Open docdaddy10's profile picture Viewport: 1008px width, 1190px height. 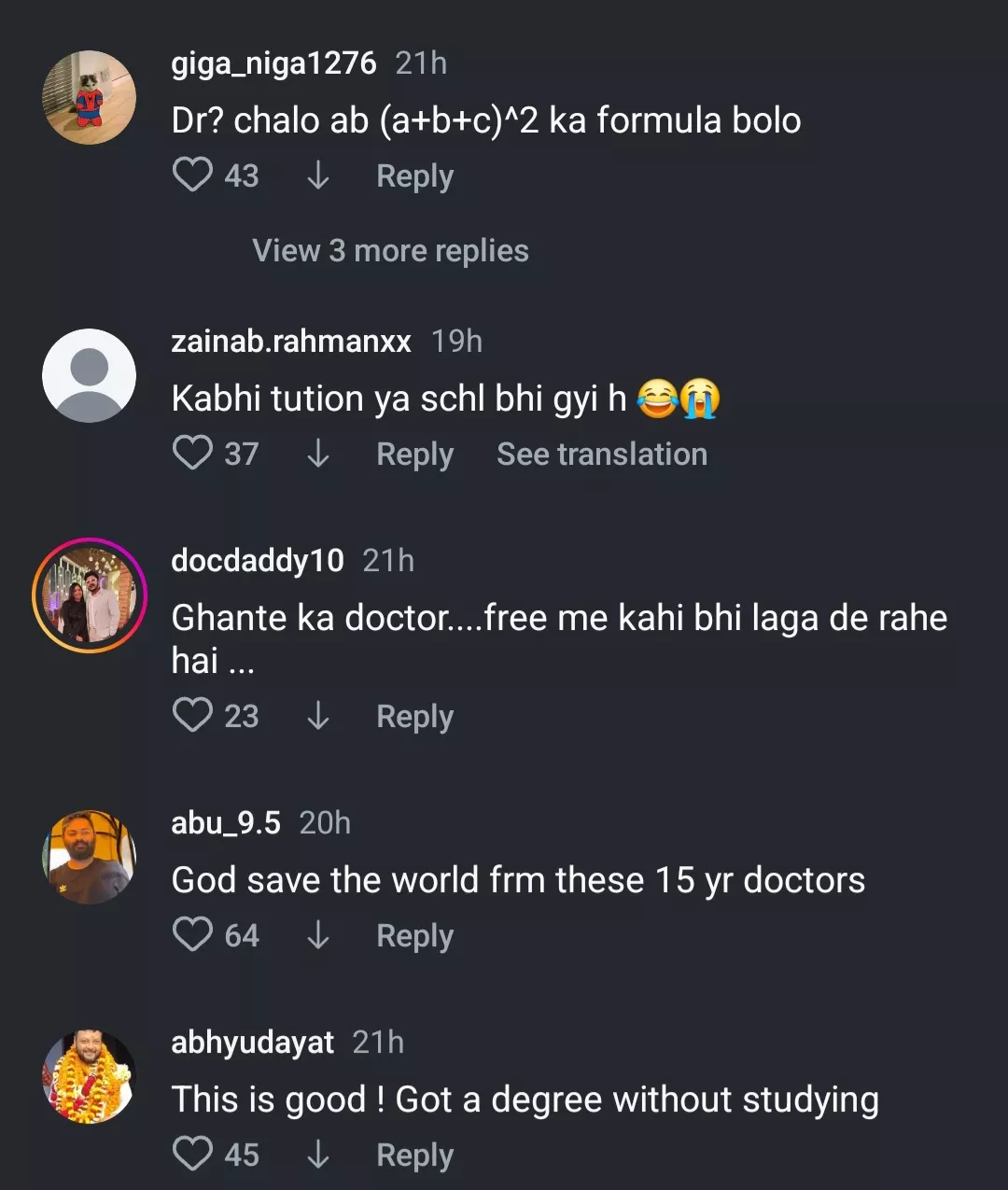[90, 595]
